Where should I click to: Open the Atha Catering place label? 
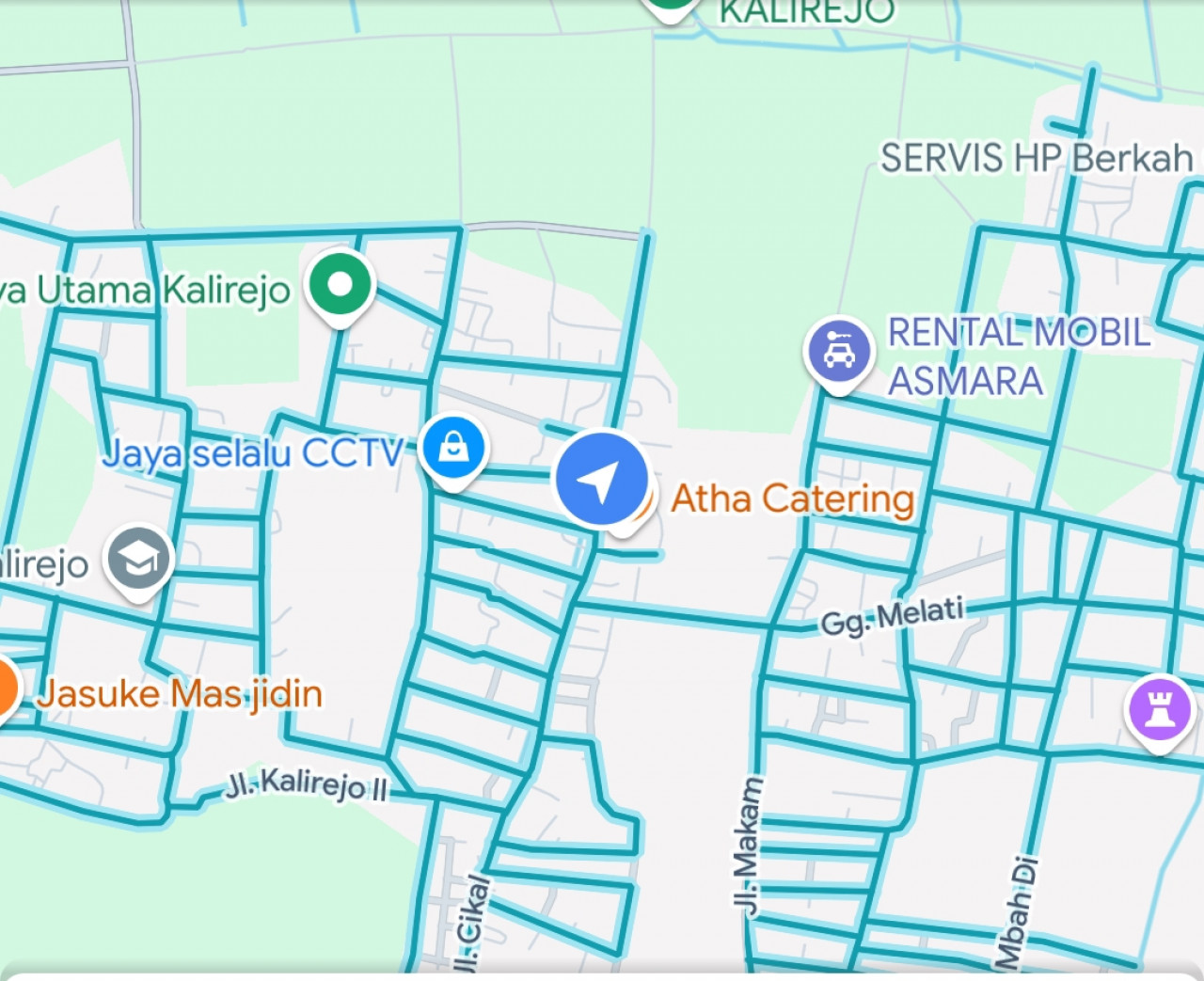coord(792,498)
